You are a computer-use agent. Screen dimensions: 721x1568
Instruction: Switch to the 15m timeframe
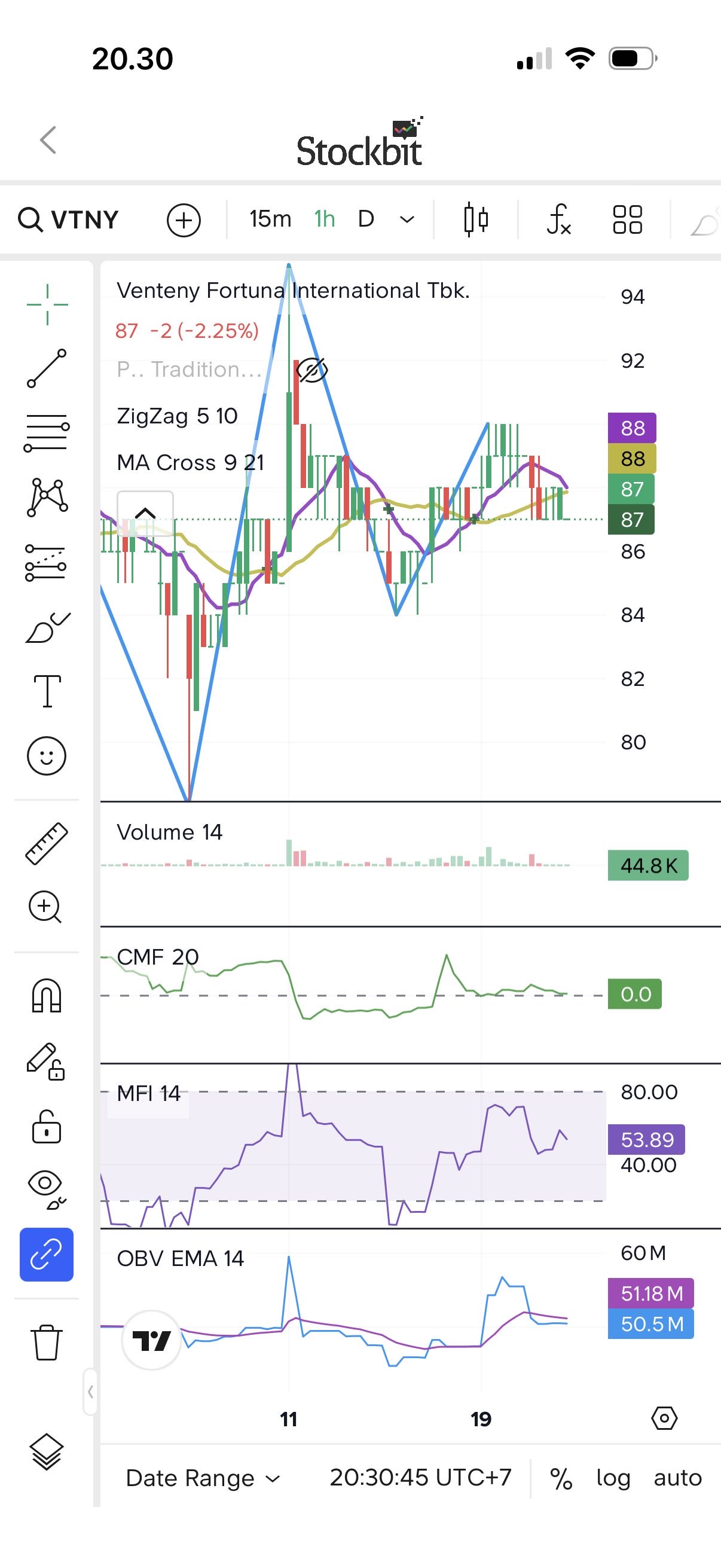pyautogui.click(x=270, y=219)
